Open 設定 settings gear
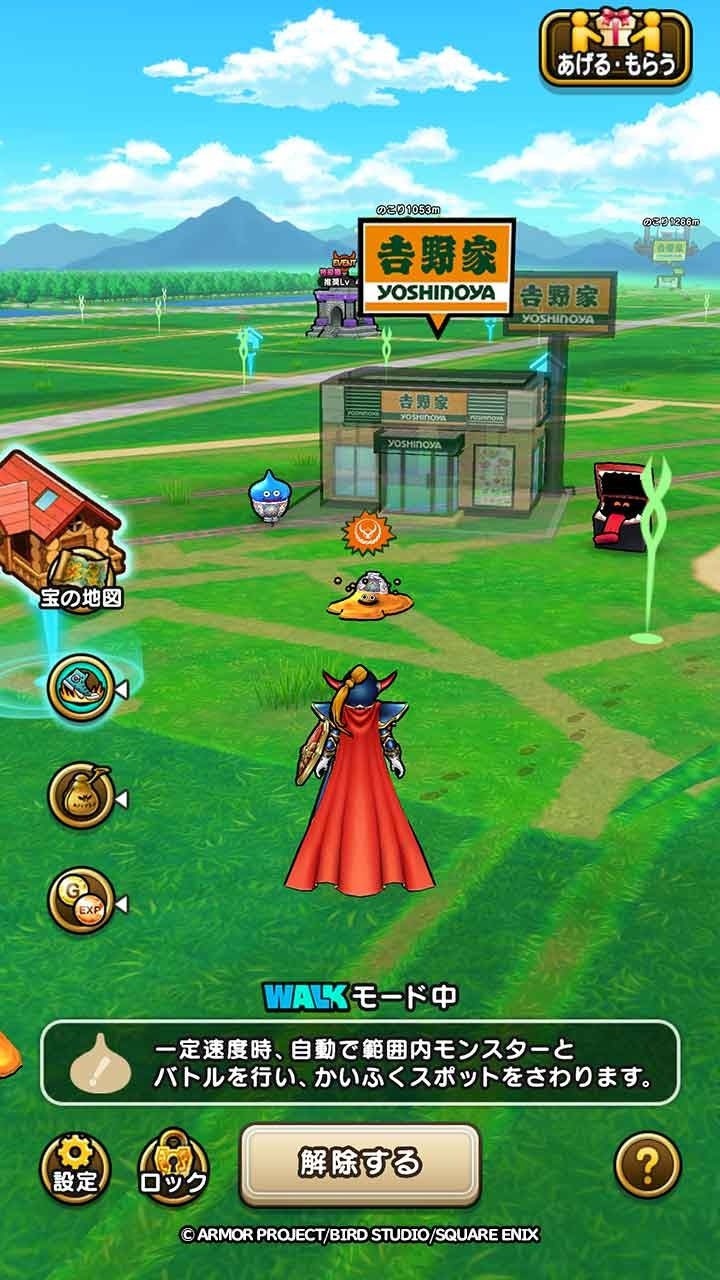The width and height of the screenshot is (720, 1280). tap(75, 1165)
